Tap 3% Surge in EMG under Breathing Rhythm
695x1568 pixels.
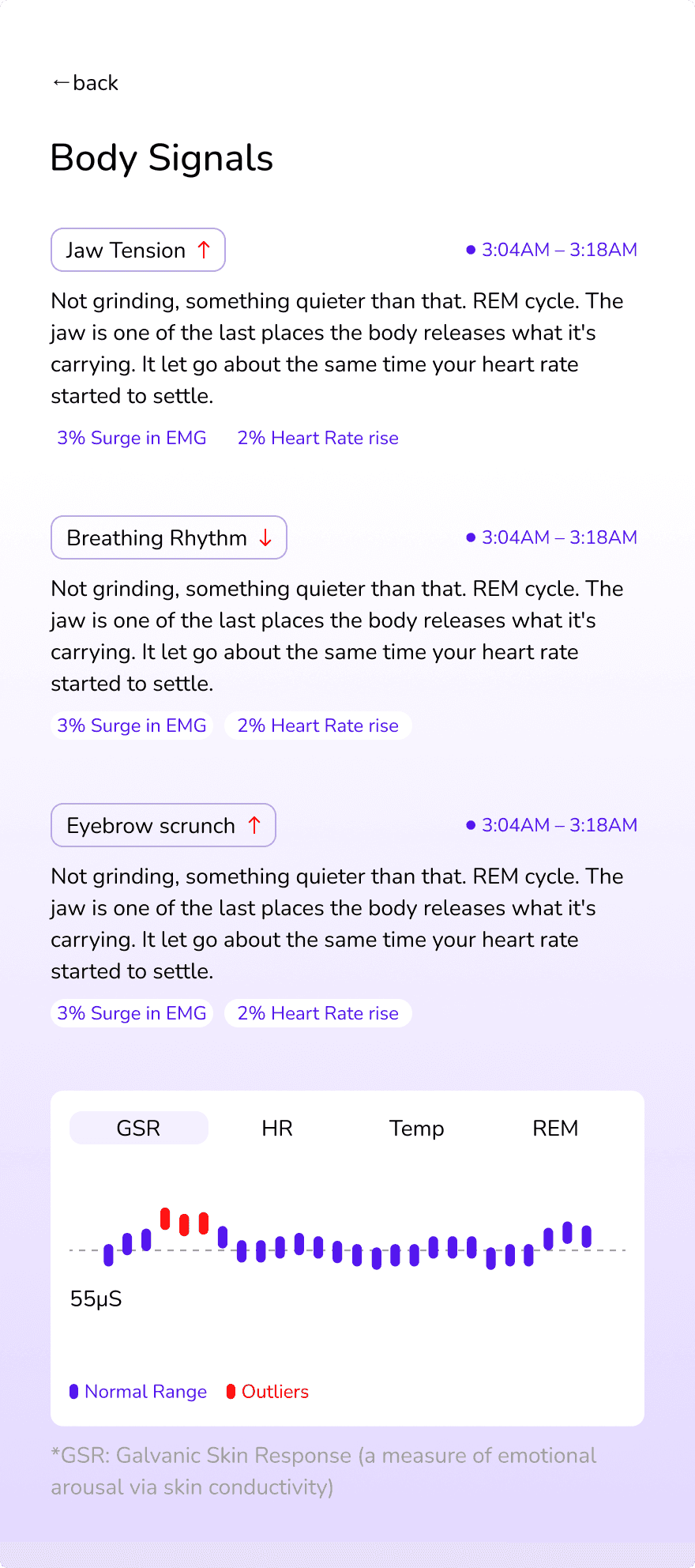(x=132, y=726)
